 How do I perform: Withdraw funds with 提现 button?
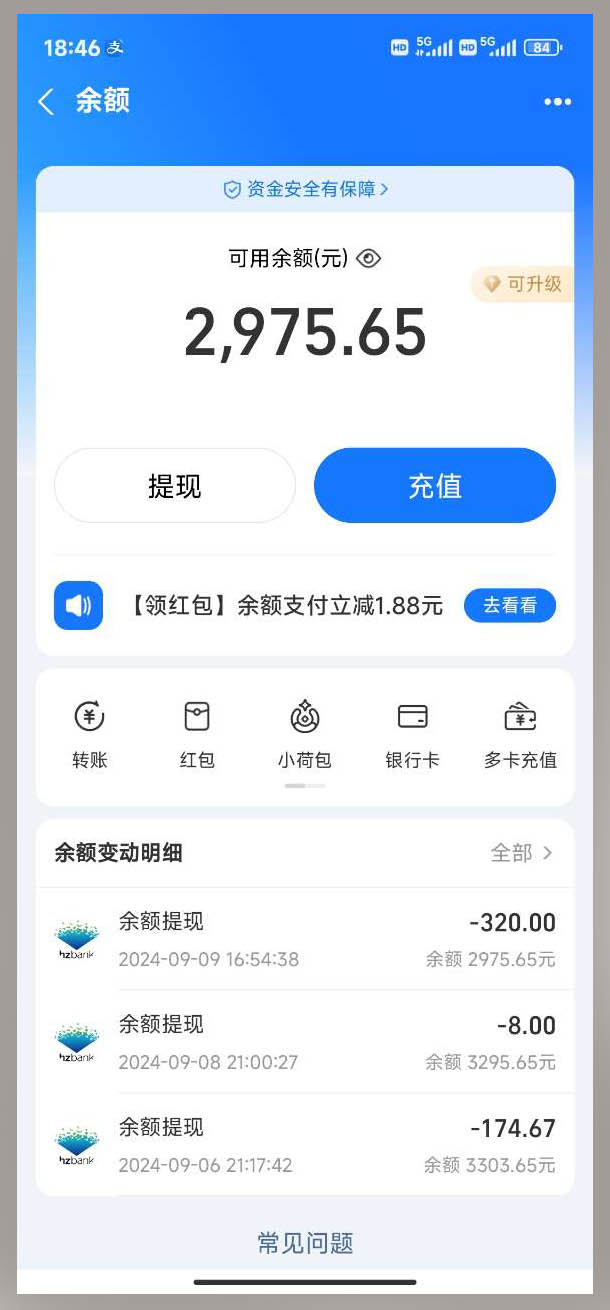click(x=175, y=486)
